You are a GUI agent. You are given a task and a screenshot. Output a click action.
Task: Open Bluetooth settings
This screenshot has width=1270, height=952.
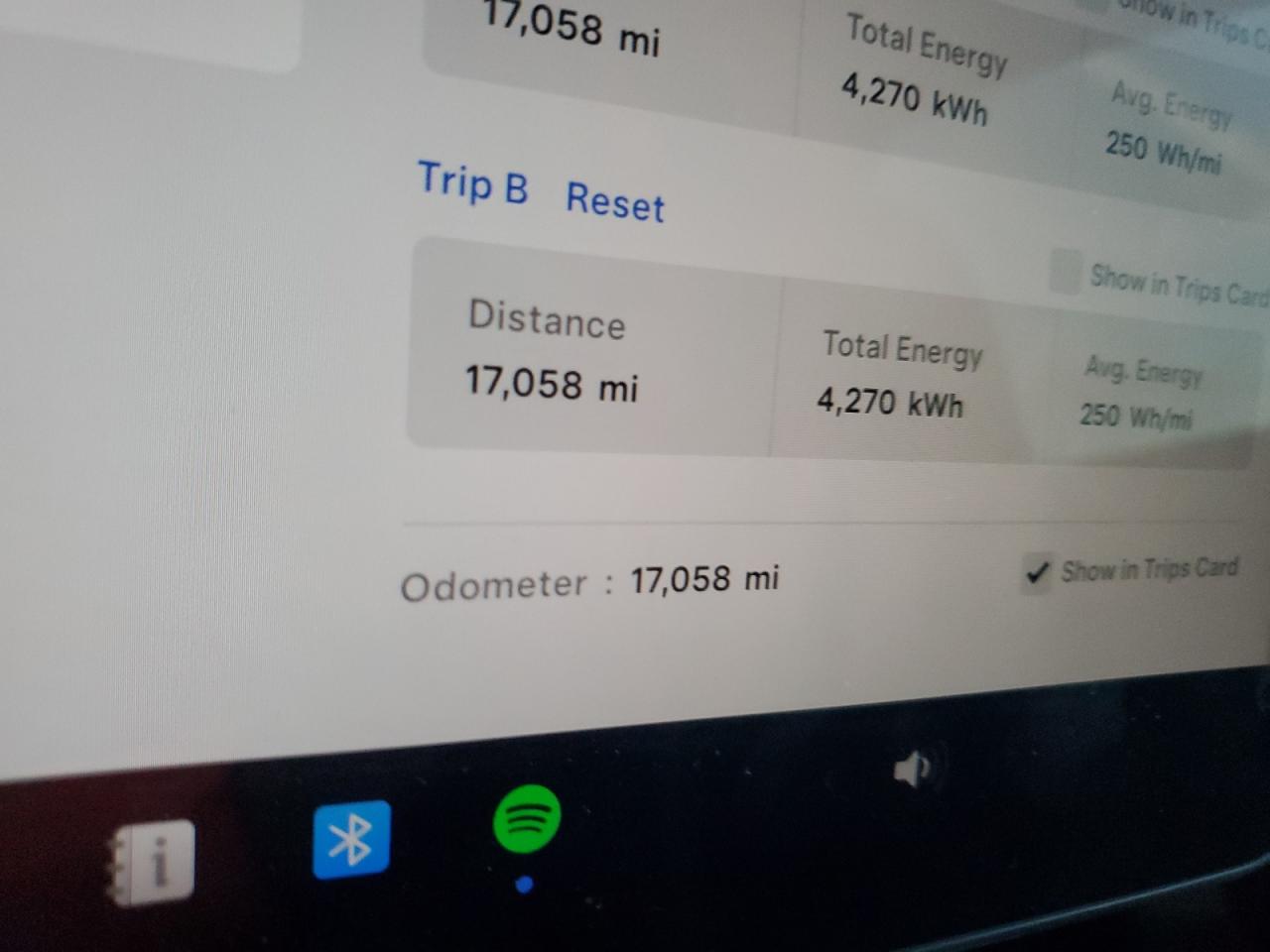(351, 839)
